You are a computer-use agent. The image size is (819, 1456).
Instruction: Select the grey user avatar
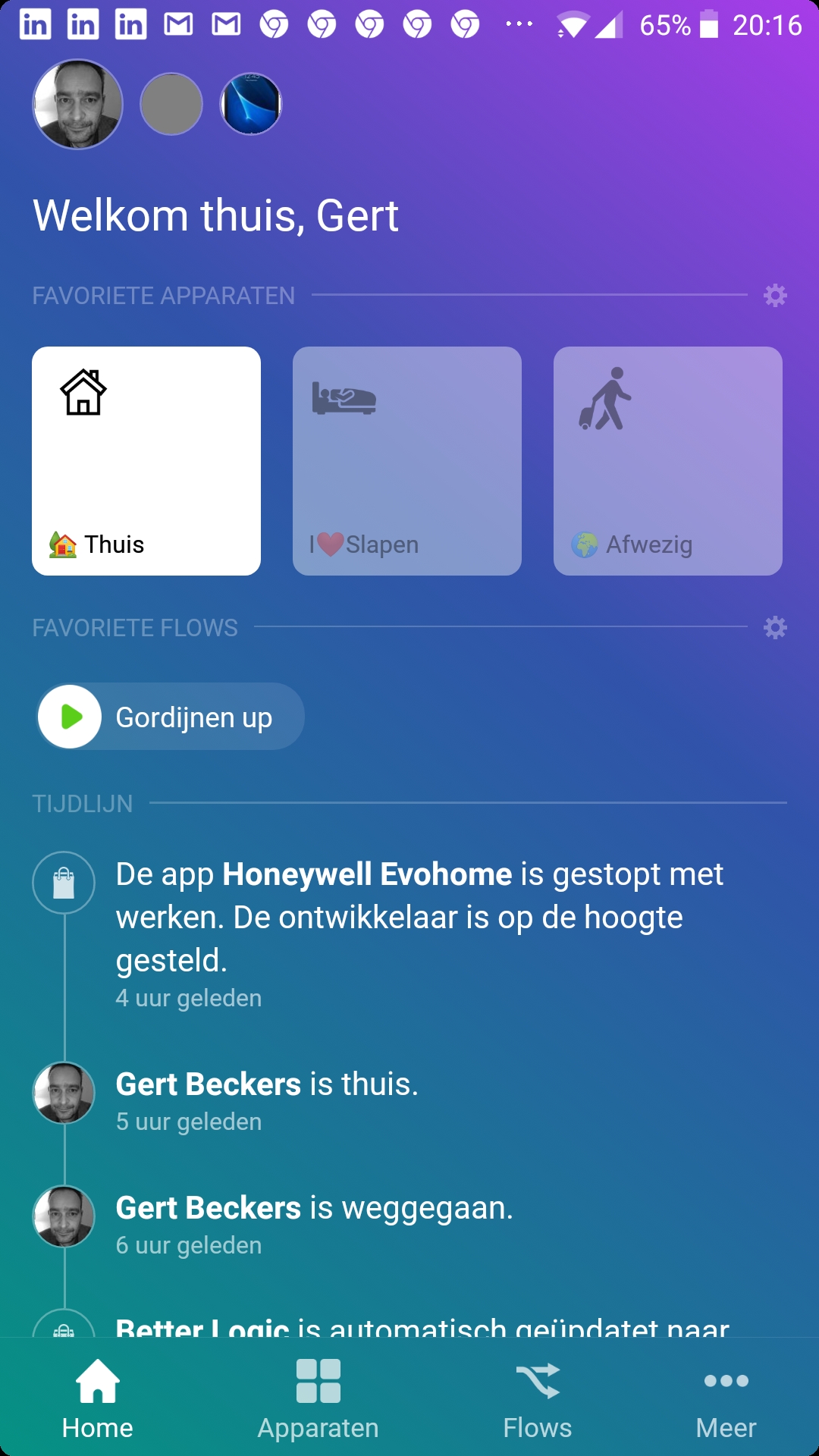pos(171,104)
